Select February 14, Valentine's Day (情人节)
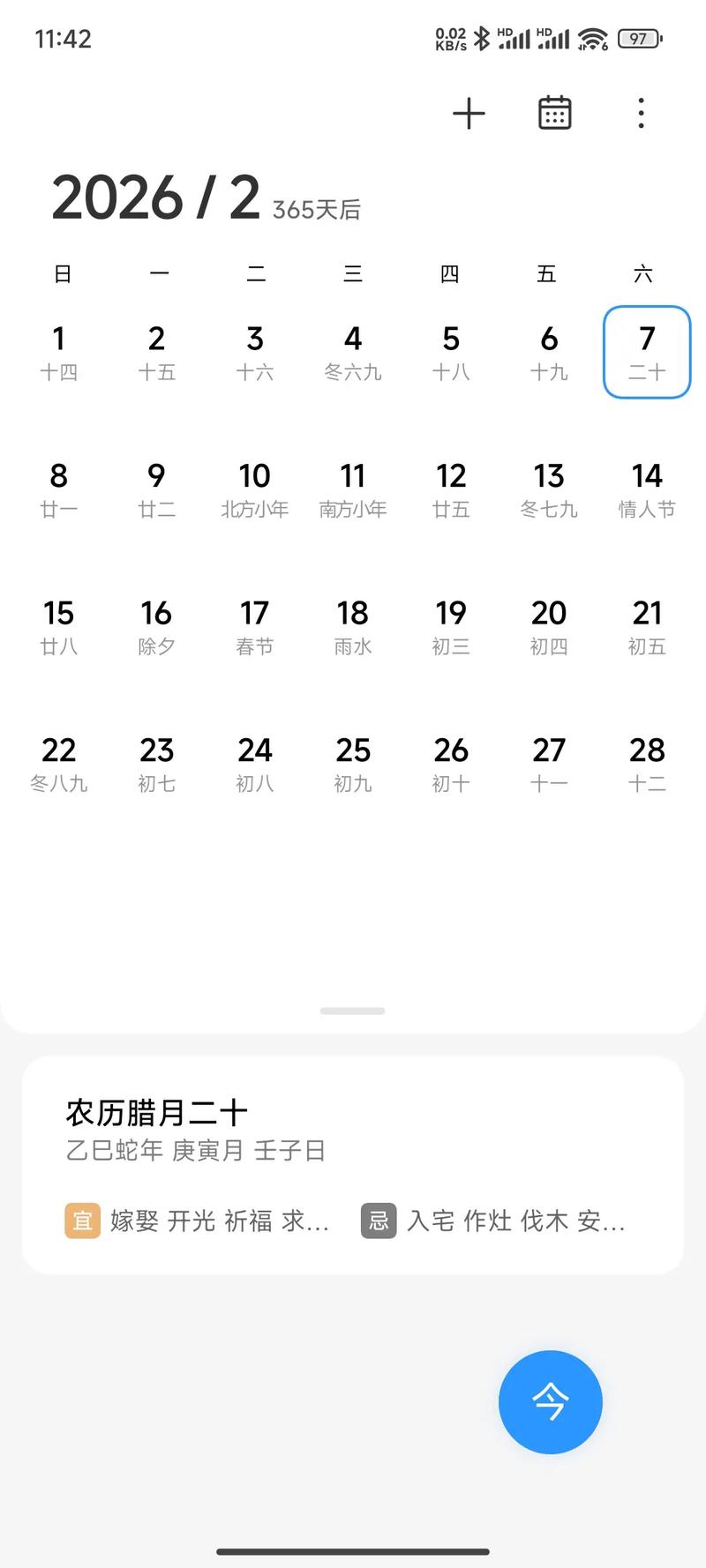Screen dimensions: 706x1568 coord(647,489)
